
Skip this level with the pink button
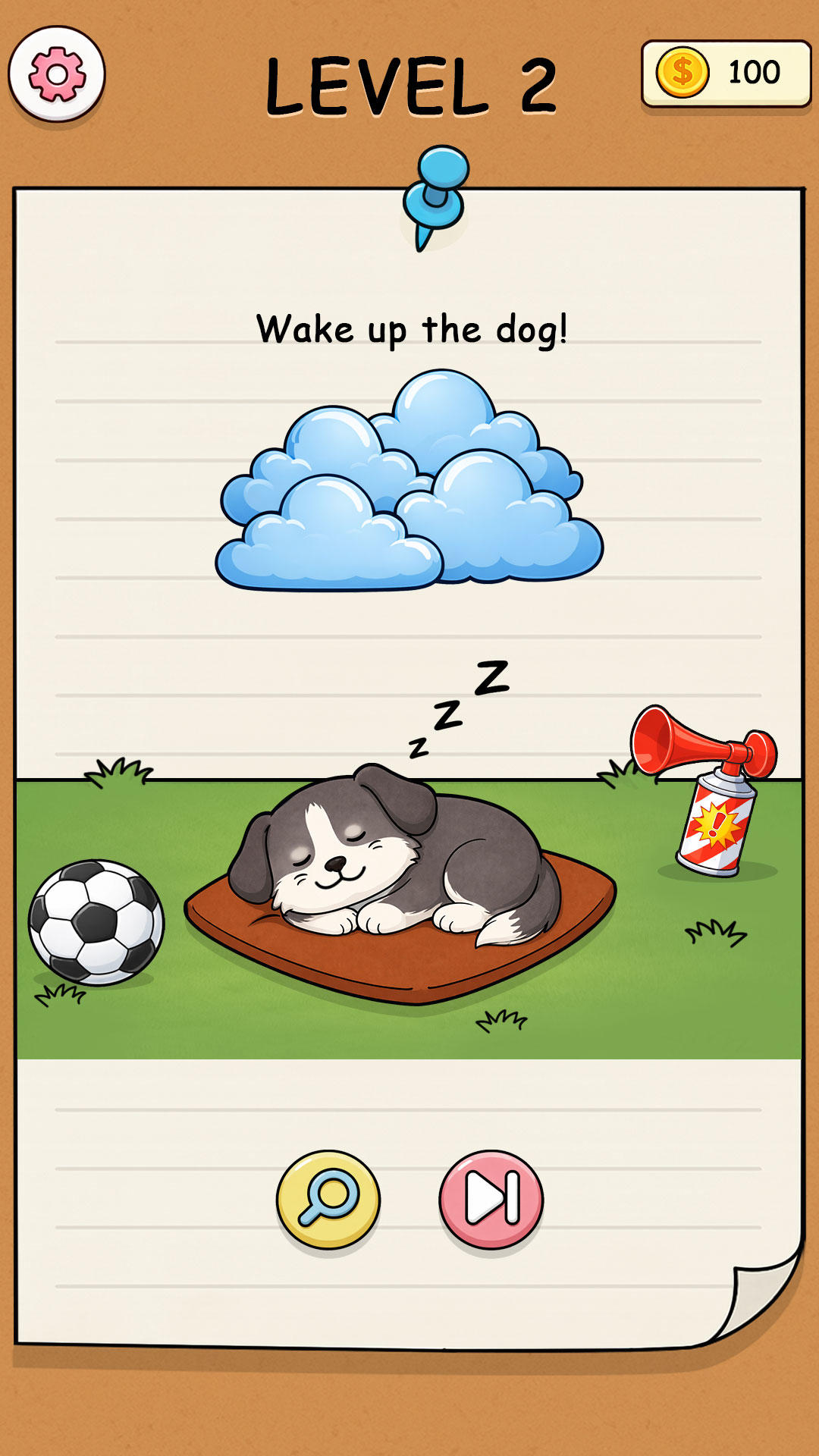[491, 1199]
